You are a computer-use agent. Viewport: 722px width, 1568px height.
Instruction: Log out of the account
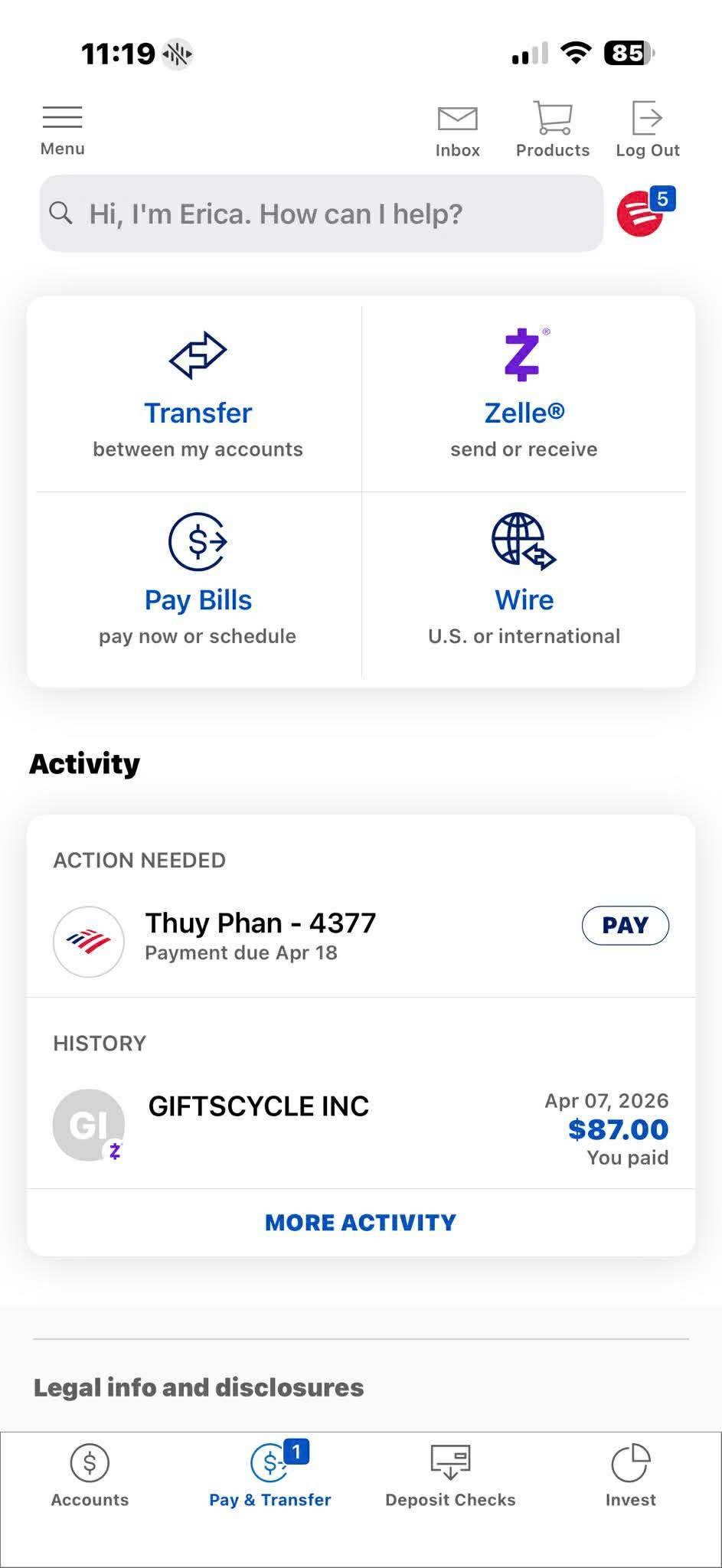tap(647, 130)
